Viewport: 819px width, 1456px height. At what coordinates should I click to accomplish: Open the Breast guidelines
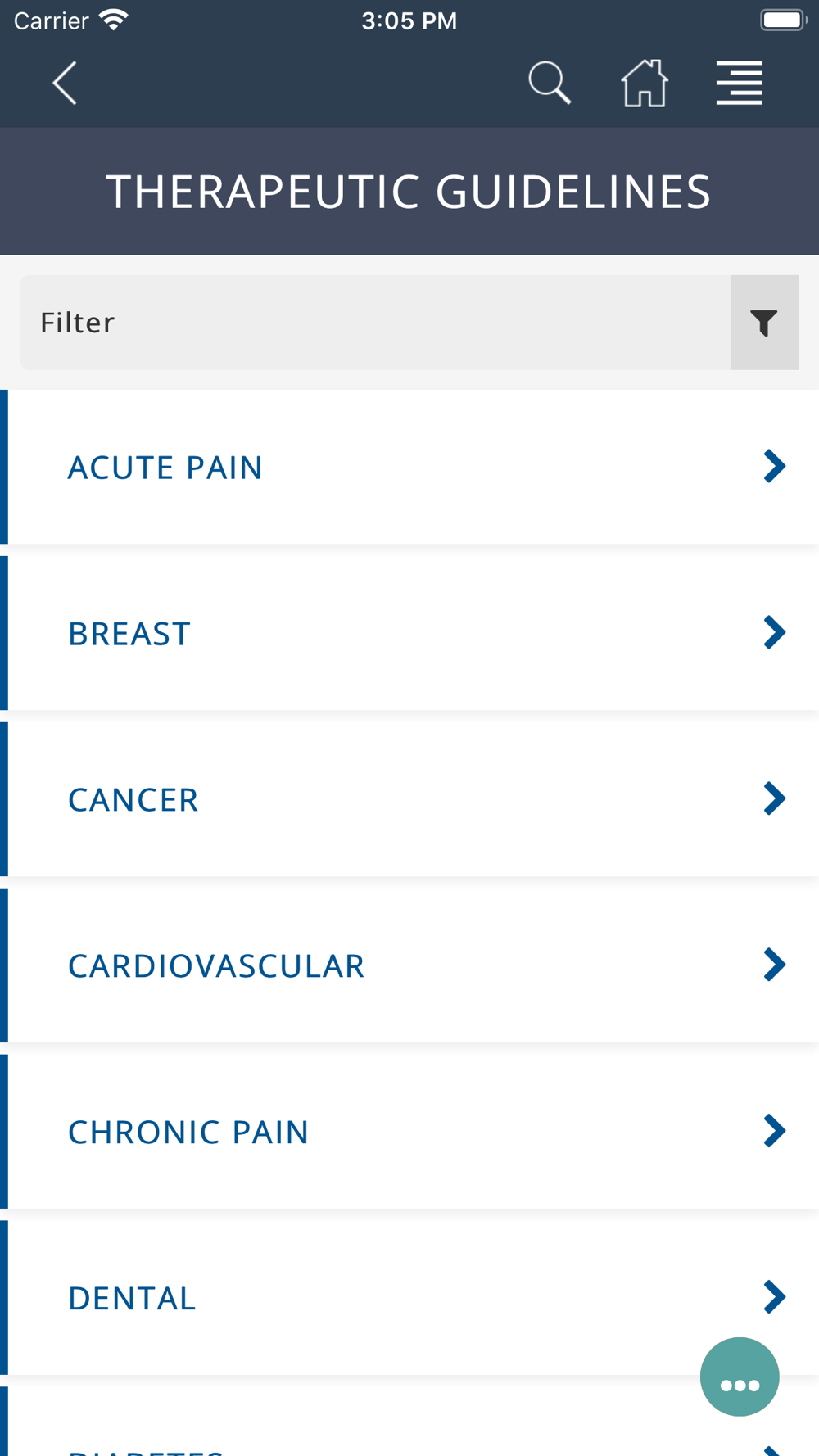click(x=409, y=633)
